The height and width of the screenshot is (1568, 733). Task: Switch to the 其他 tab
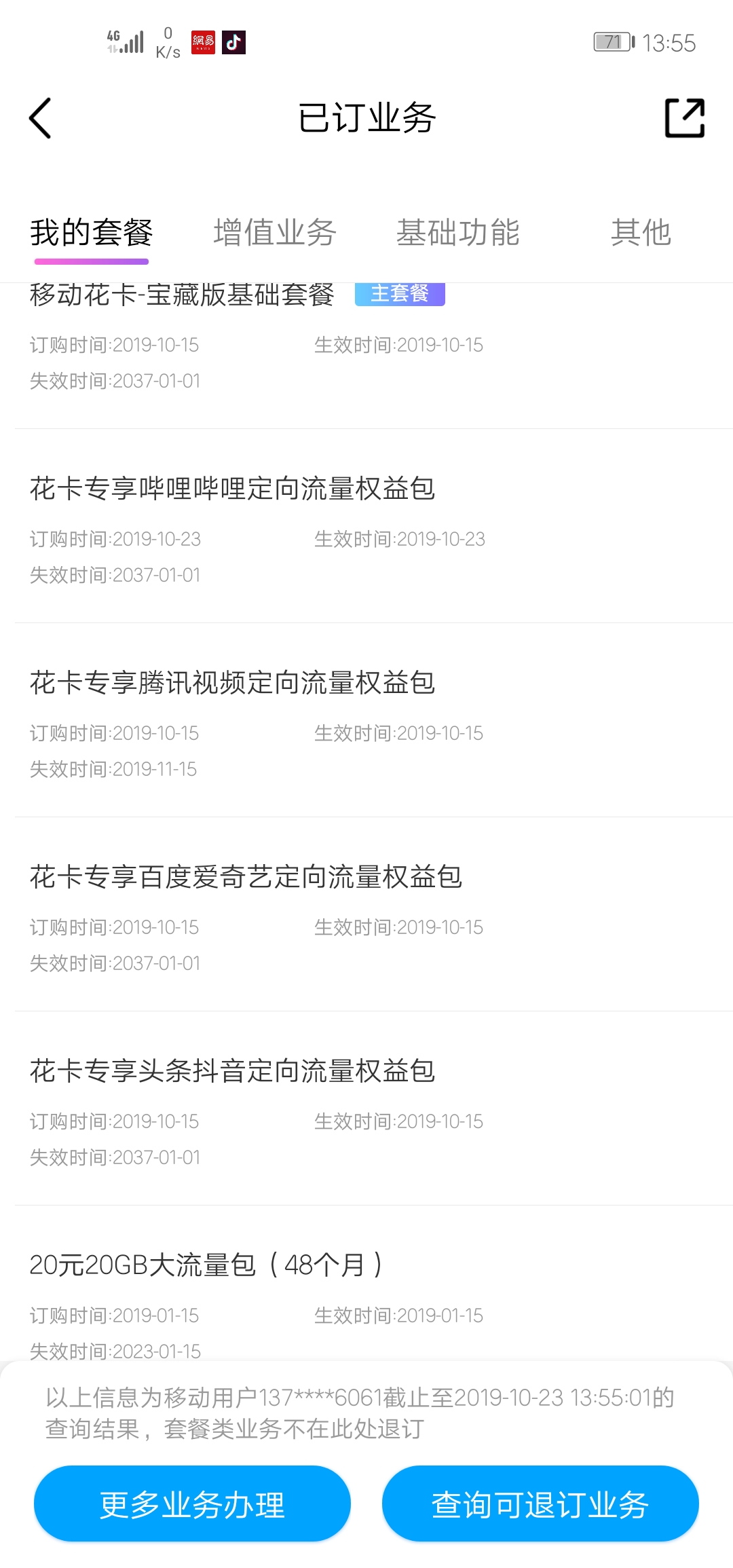pyautogui.click(x=641, y=233)
